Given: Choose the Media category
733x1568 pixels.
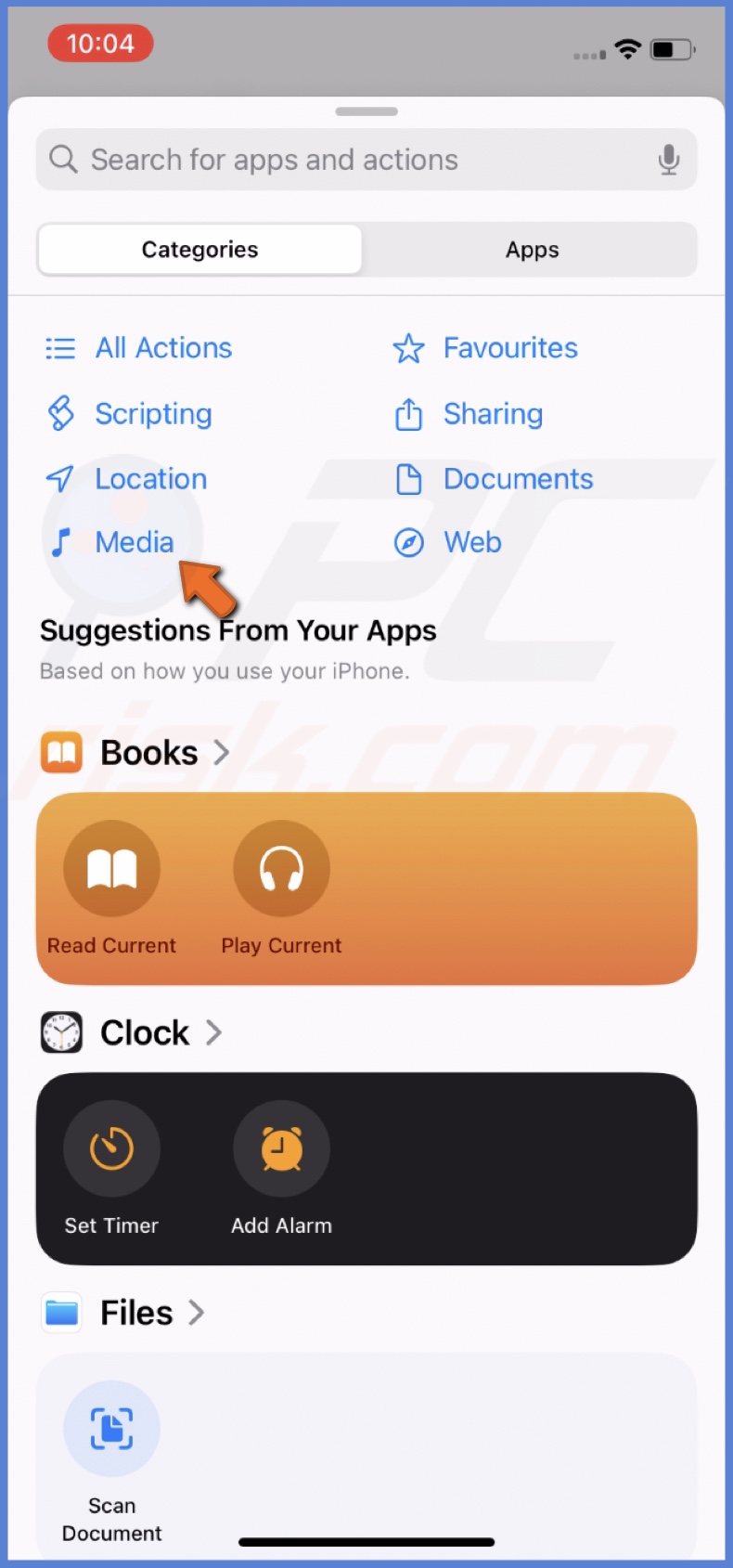Looking at the screenshot, I should coord(134,542).
